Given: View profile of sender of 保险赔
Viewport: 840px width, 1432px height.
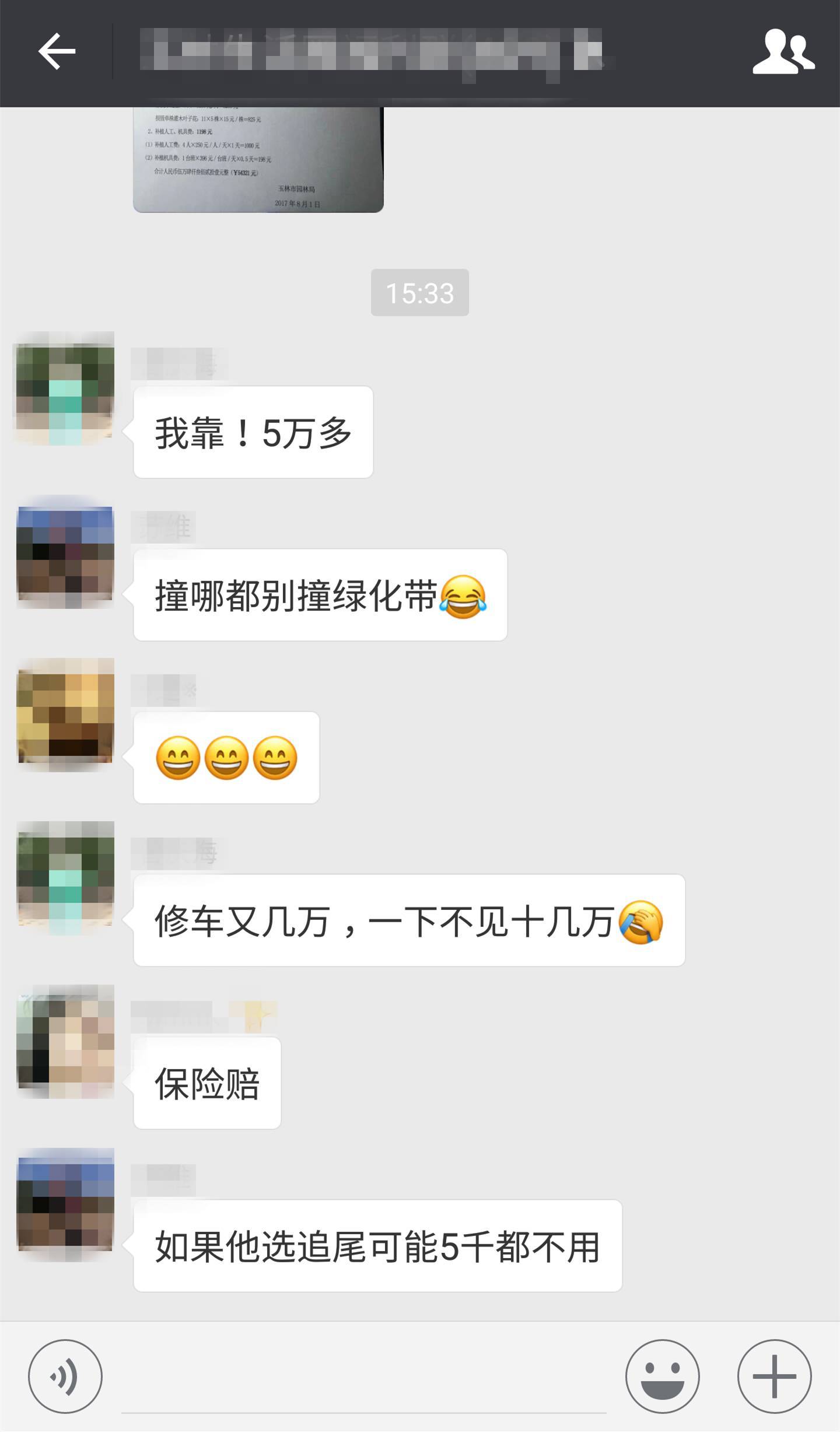Looking at the screenshot, I should [x=65, y=1041].
